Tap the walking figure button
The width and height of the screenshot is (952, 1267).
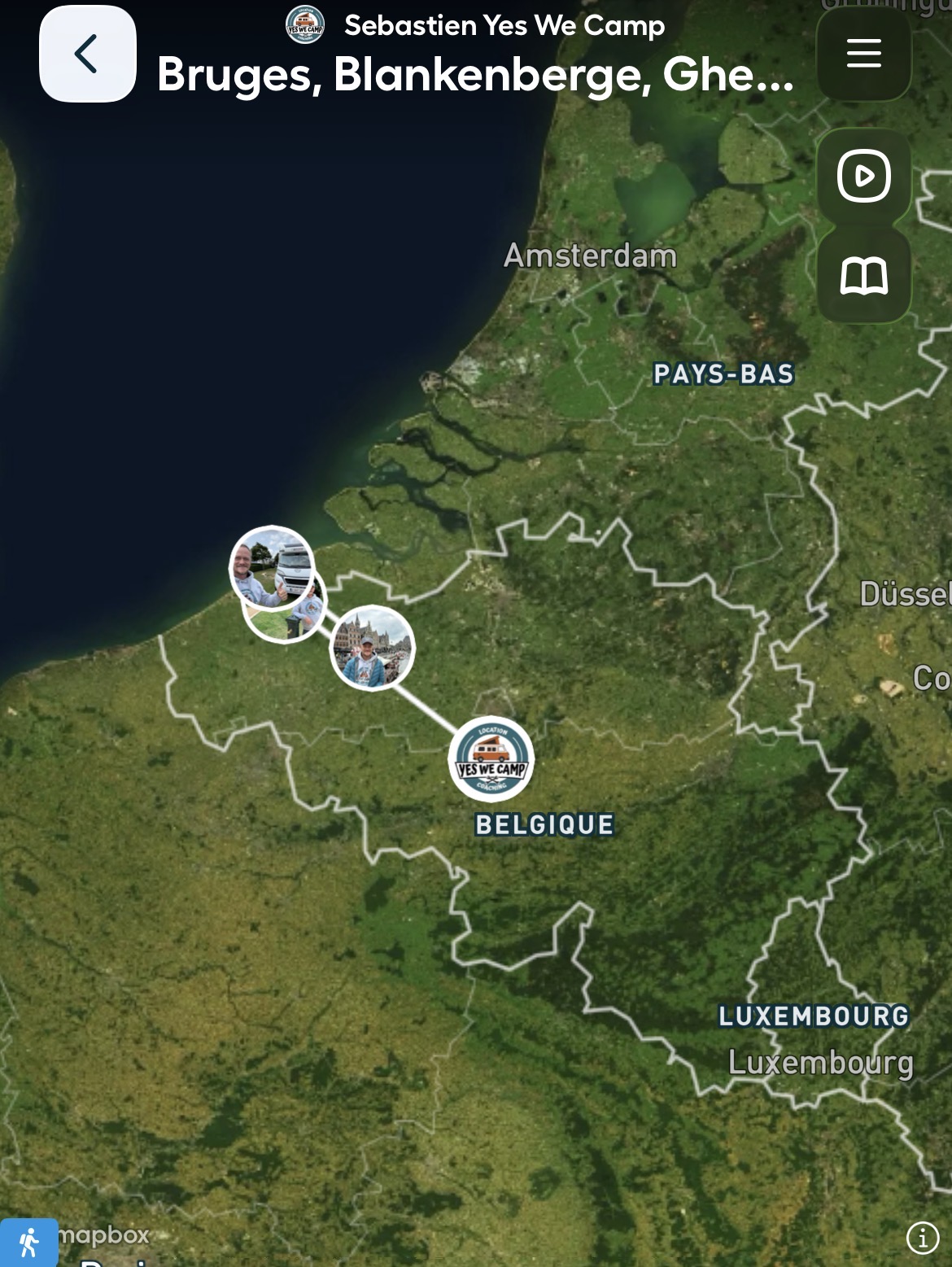coord(28,1243)
